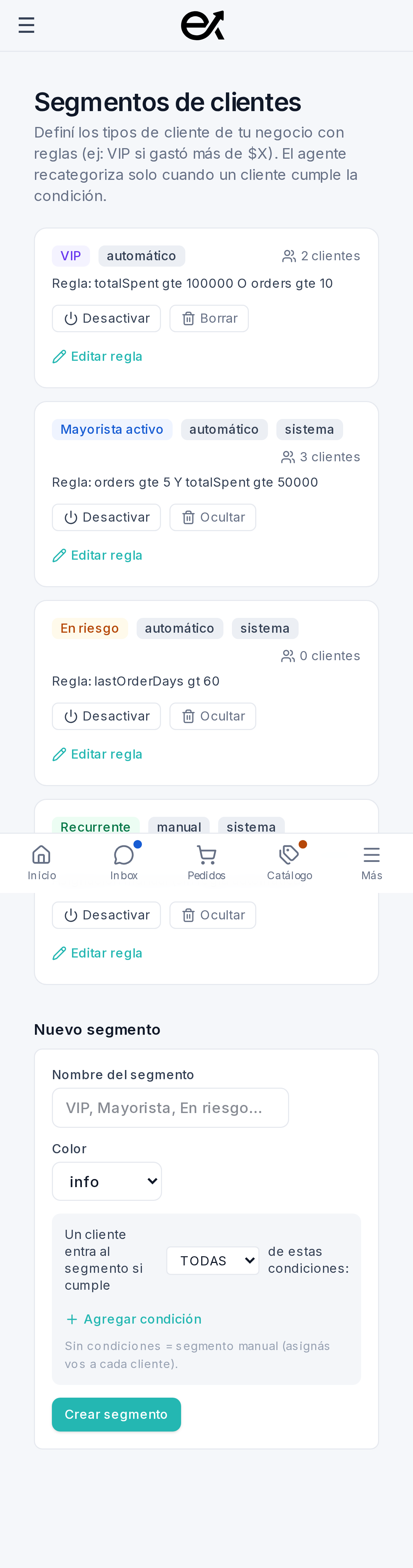The height and width of the screenshot is (1568, 413).
Task: Go to the Inicio tab
Action: 41,863
